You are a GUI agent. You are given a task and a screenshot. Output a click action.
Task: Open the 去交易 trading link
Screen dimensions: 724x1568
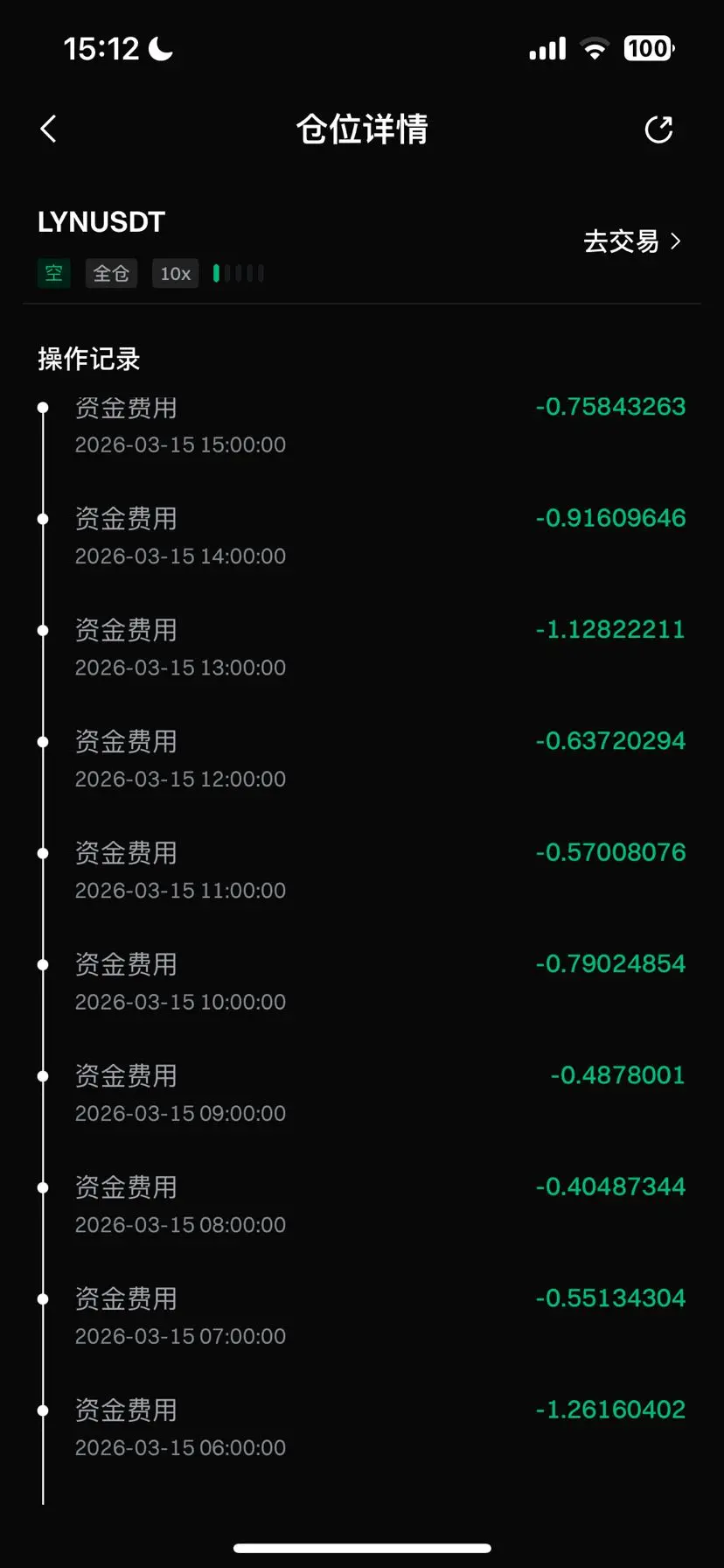coord(631,241)
